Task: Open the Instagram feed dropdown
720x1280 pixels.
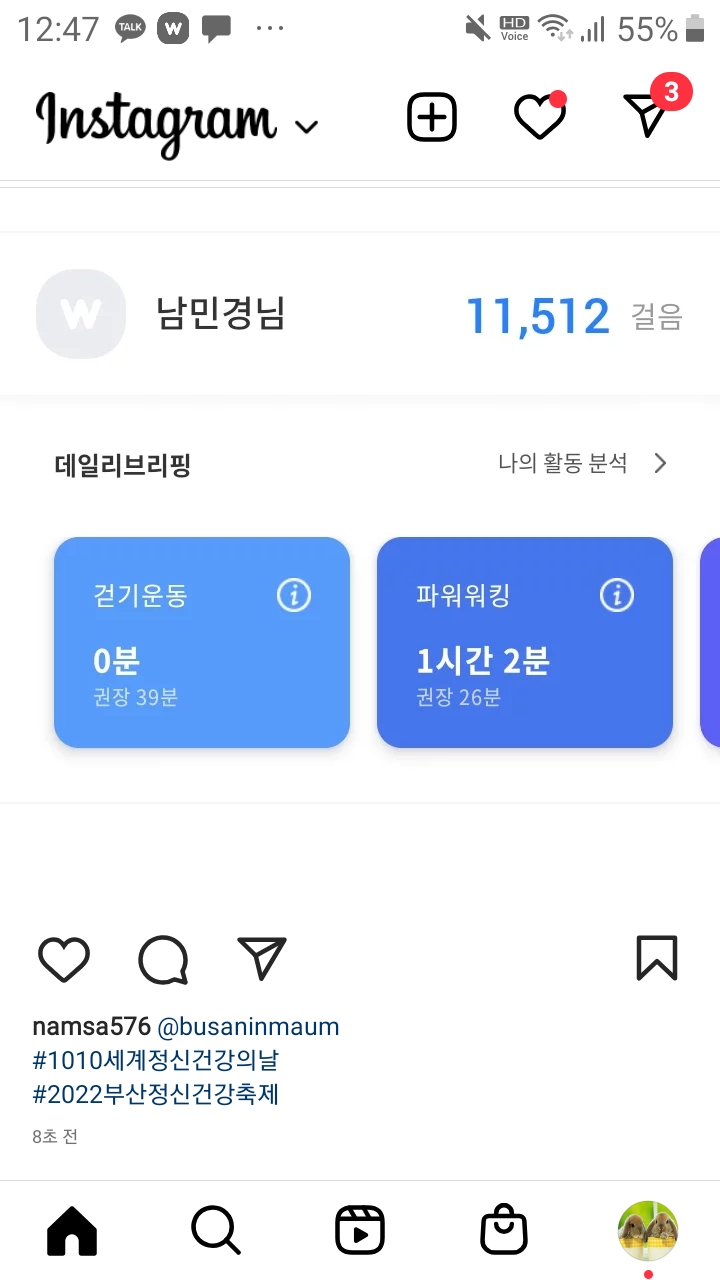Action: [x=306, y=126]
